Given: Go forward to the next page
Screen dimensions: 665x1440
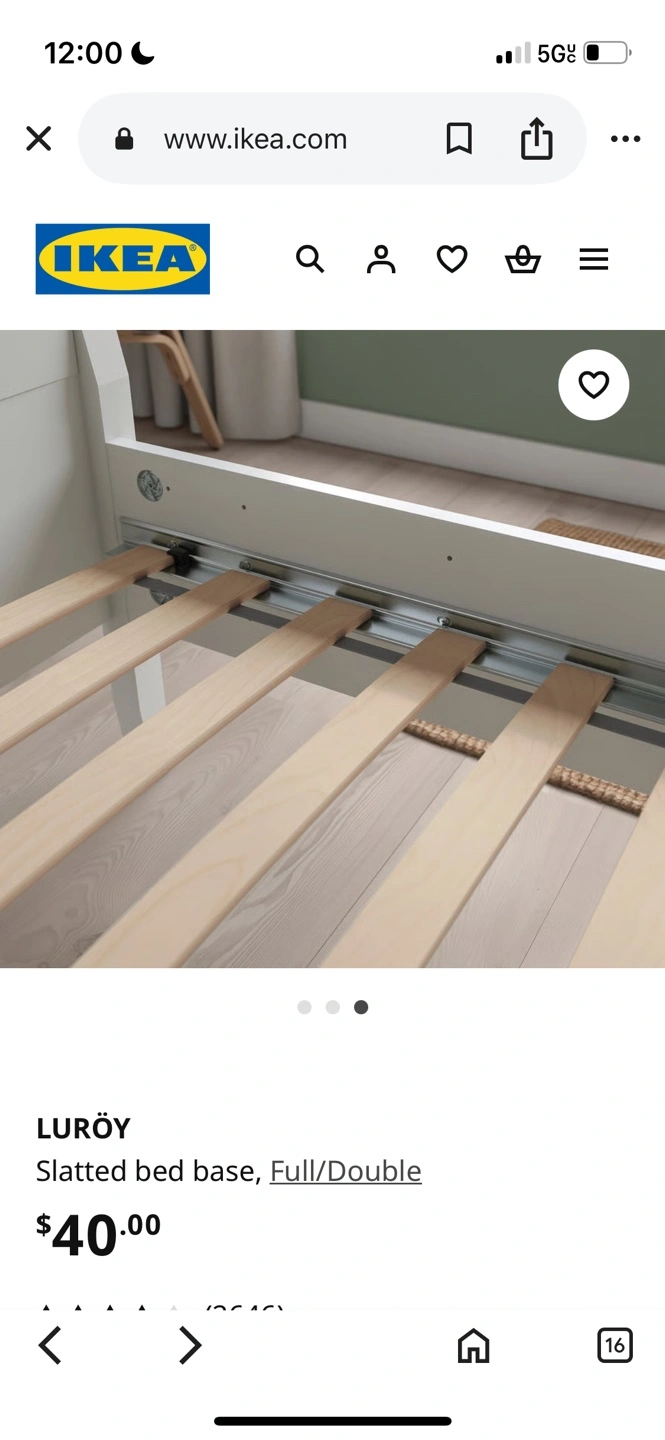Looking at the screenshot, I should coord(190,1346).
